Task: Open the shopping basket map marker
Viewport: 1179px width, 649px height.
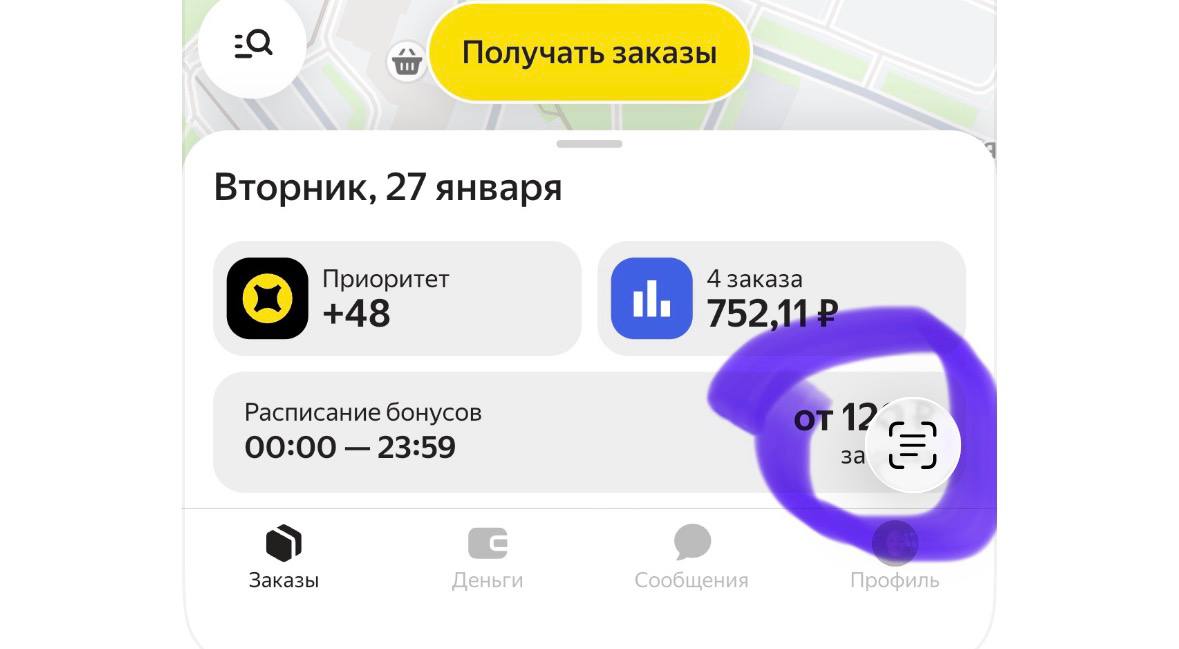Action: (x=406, y=62)
